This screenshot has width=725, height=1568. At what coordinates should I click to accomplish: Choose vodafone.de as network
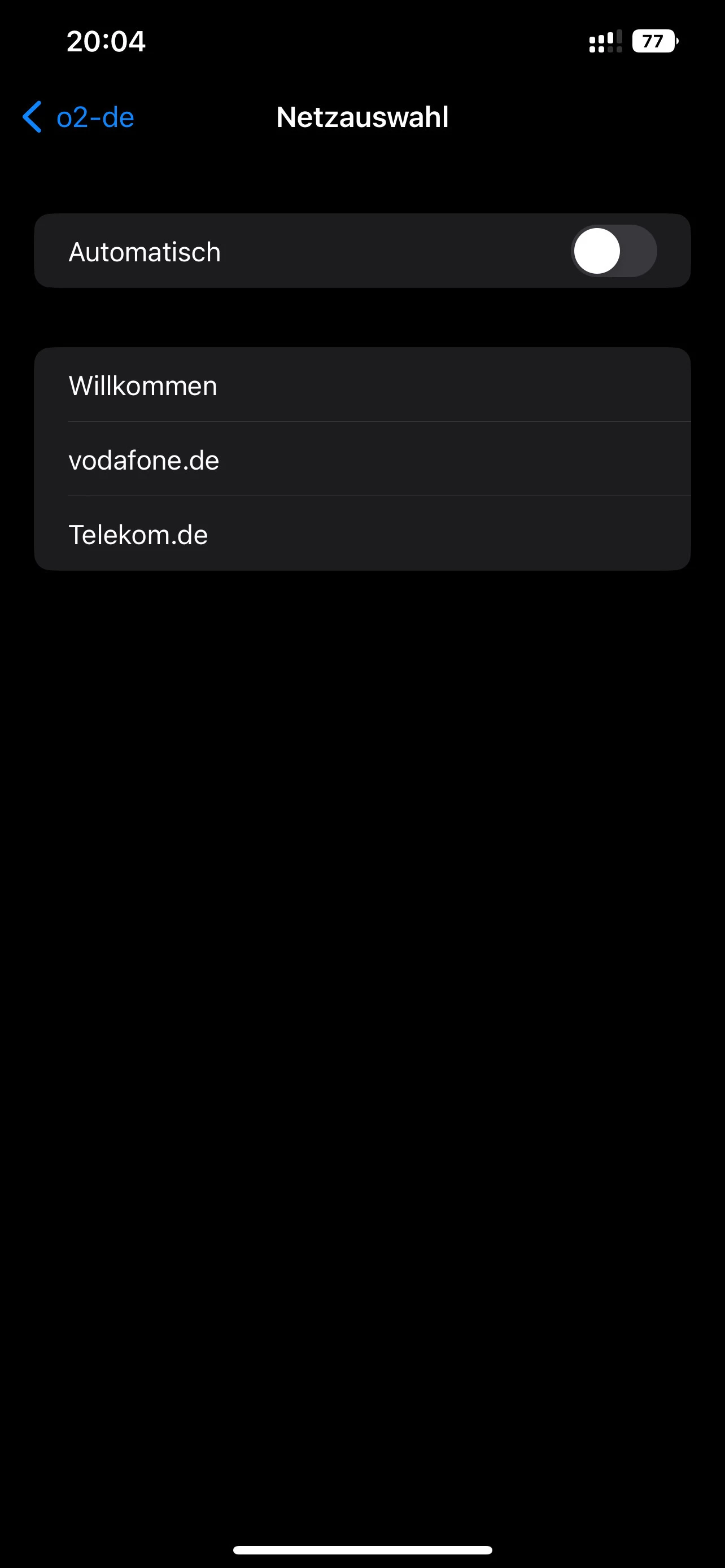(362, 459)
